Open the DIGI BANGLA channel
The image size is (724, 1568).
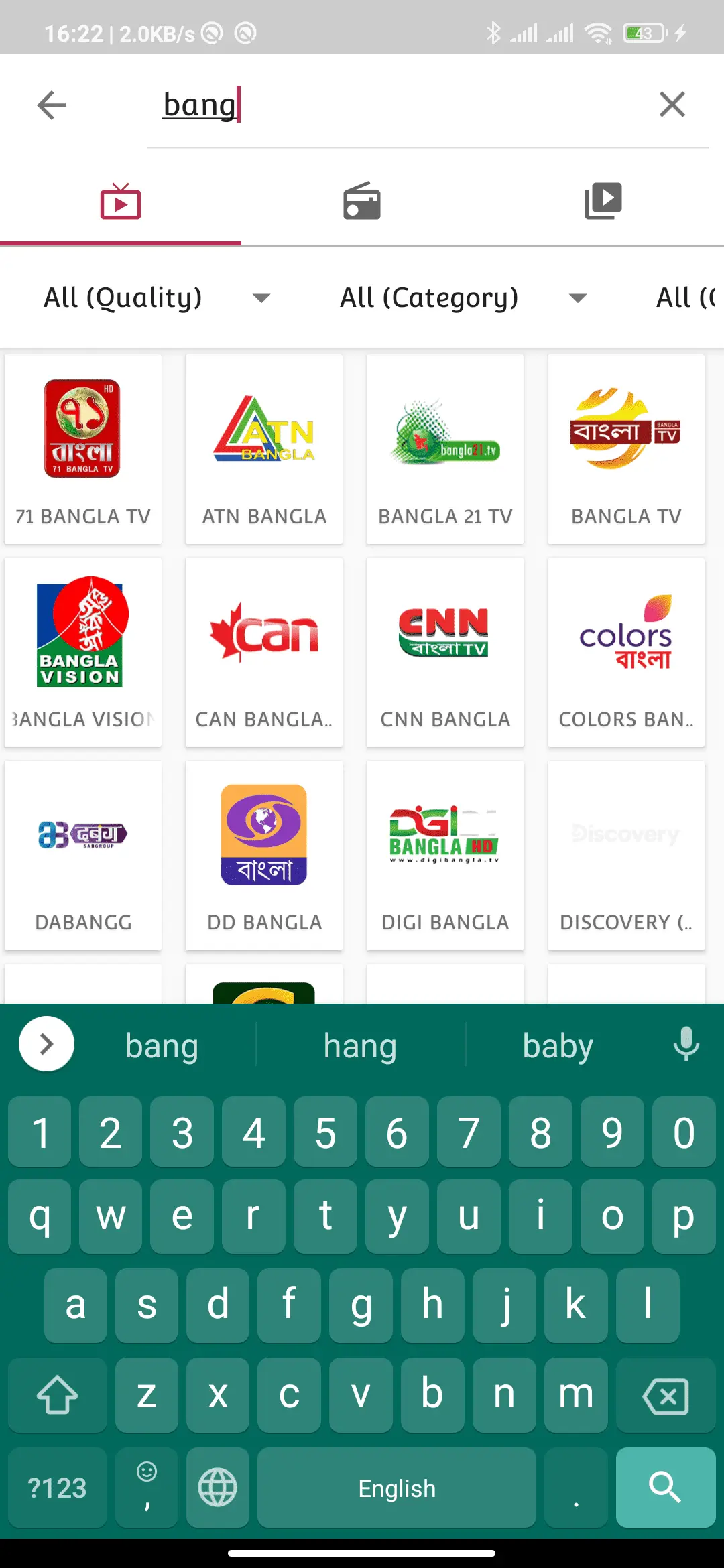pyautogui.click(x=445, y=855)
